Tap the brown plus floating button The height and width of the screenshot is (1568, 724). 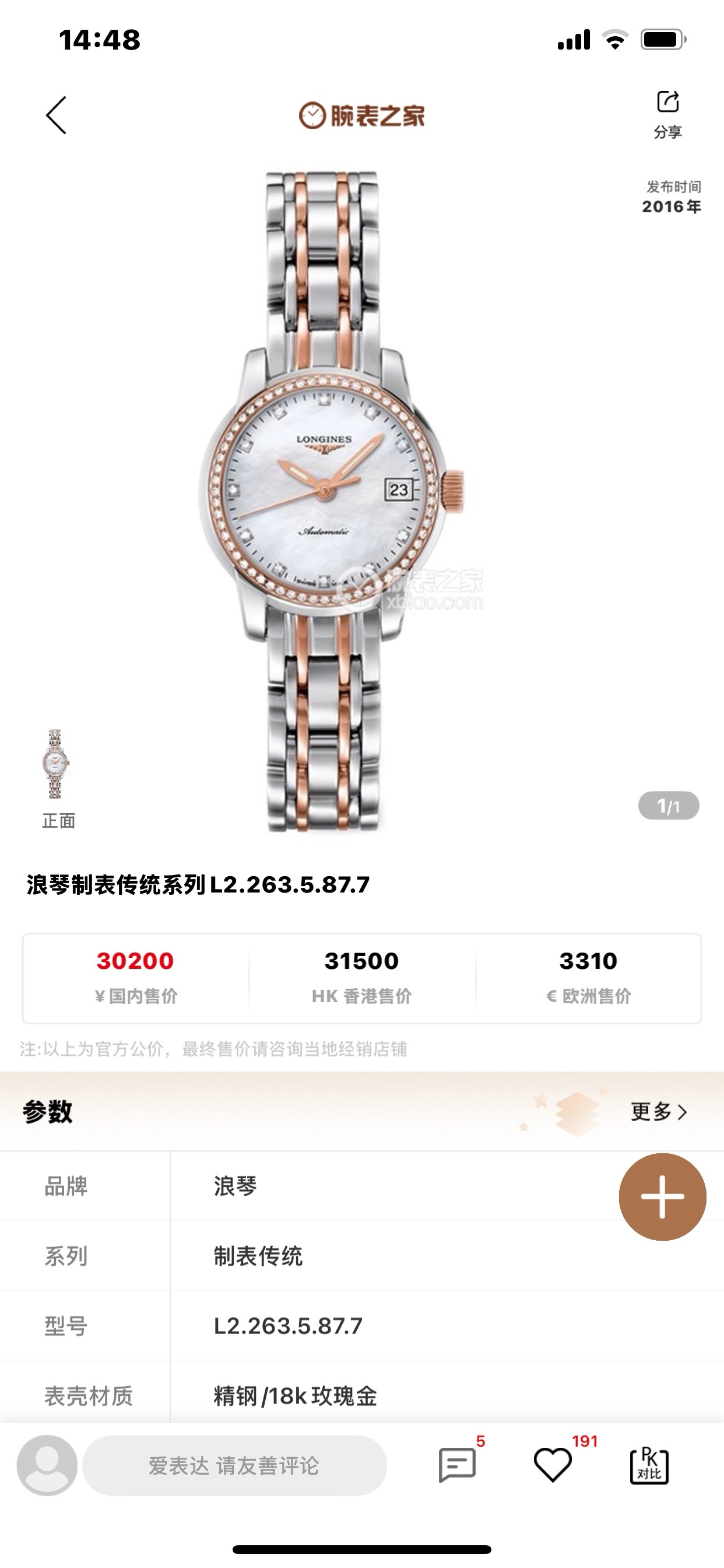coord(662,1196)
